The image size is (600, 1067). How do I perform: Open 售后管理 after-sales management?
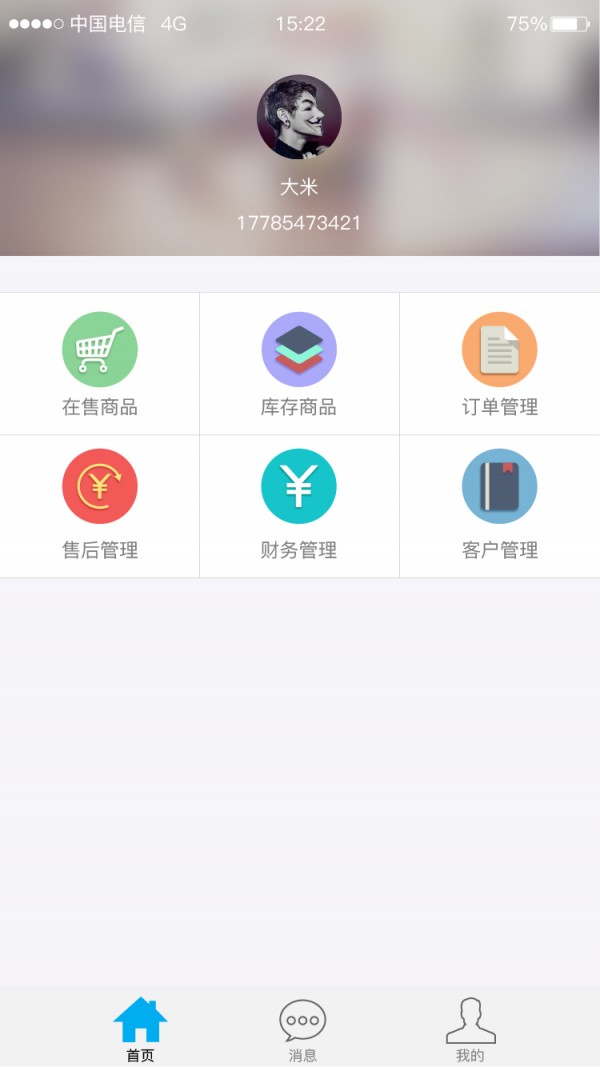99,506
